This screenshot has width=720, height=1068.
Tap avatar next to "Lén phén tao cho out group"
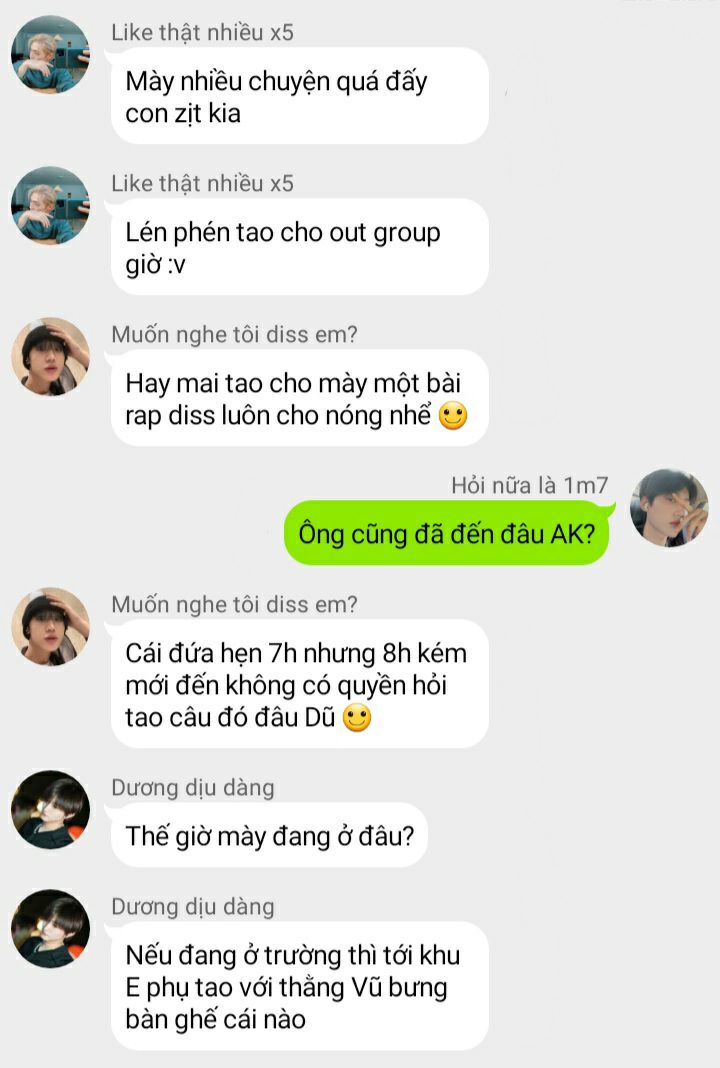pos(50,206)
